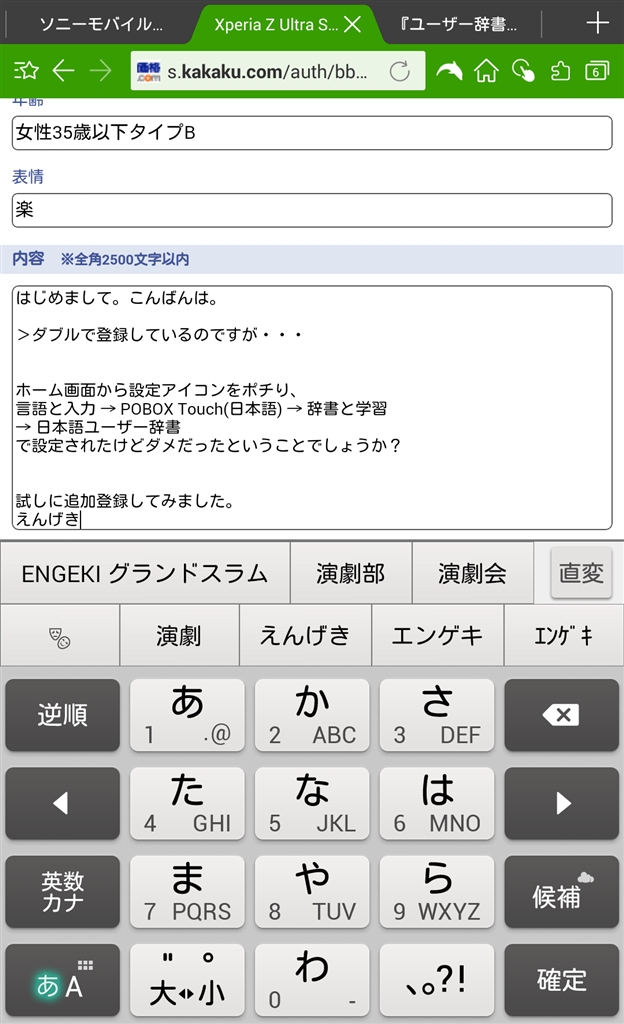Focus the 内容 message text area
Screen dimensions: 624x1024
click(x=312, y=406)
